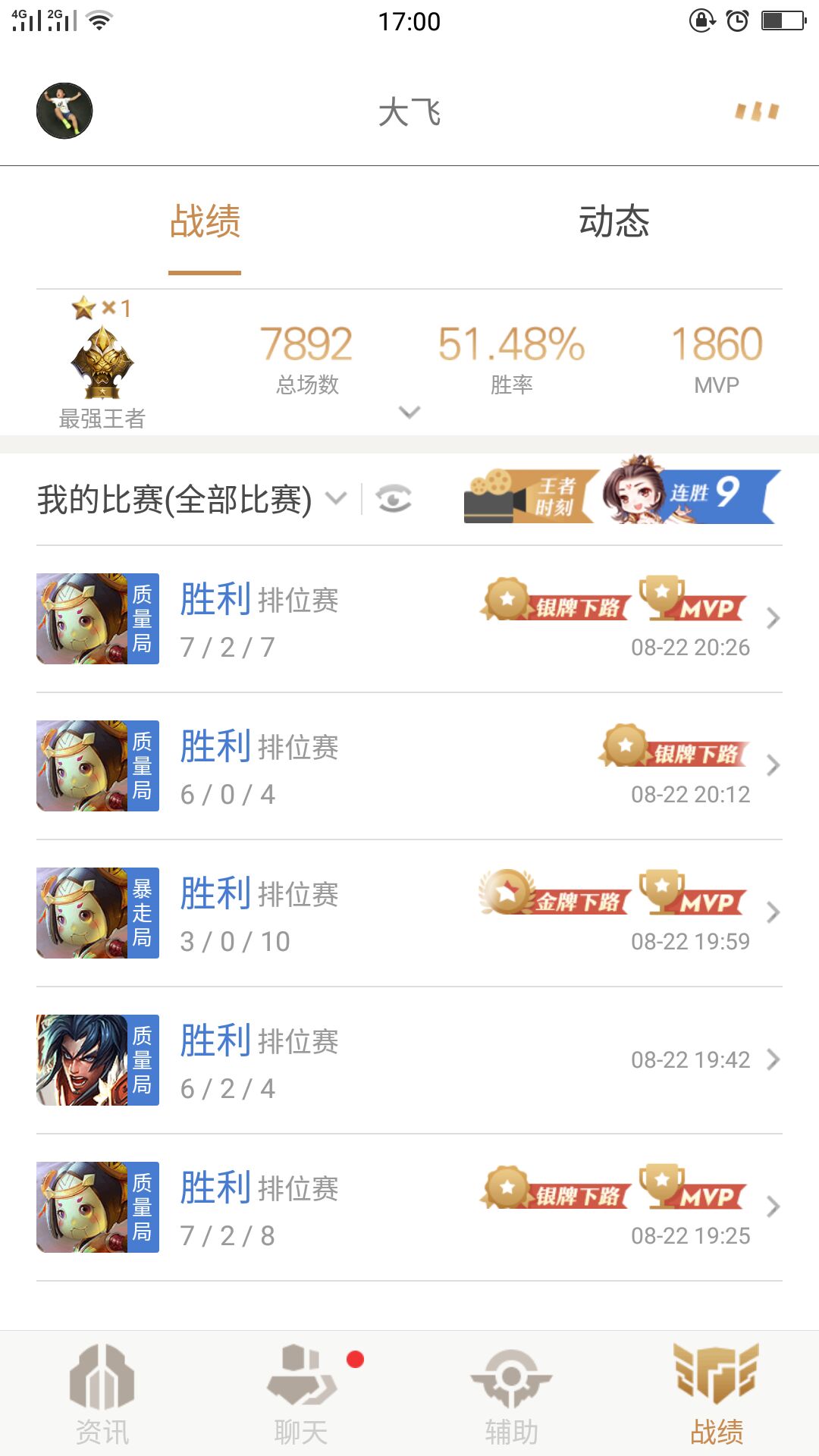
Task: Open the 我的比赛(全部比赛) match filter dropdown
Action: (191, 500)
